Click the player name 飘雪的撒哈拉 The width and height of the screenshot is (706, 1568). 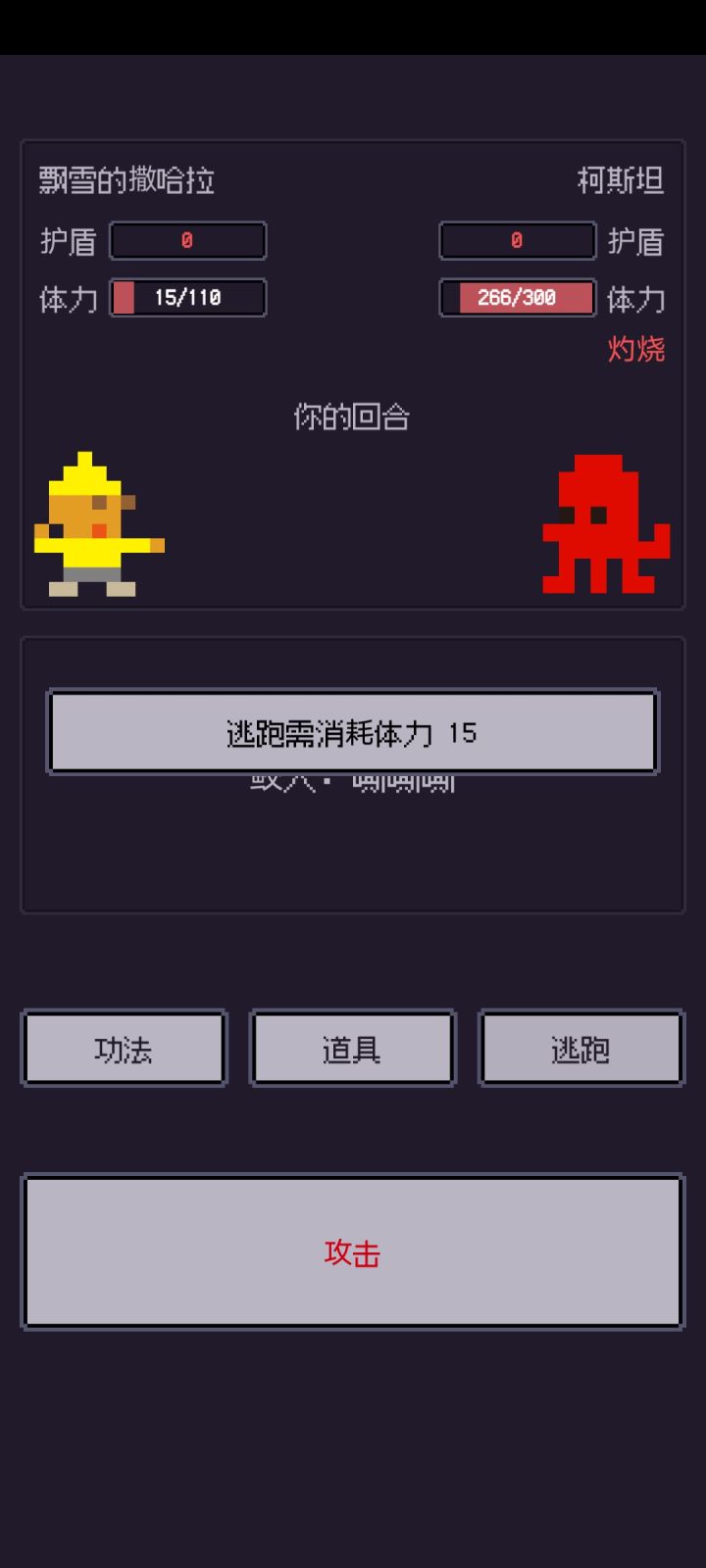pyautogui.click(x=123, y=180)
